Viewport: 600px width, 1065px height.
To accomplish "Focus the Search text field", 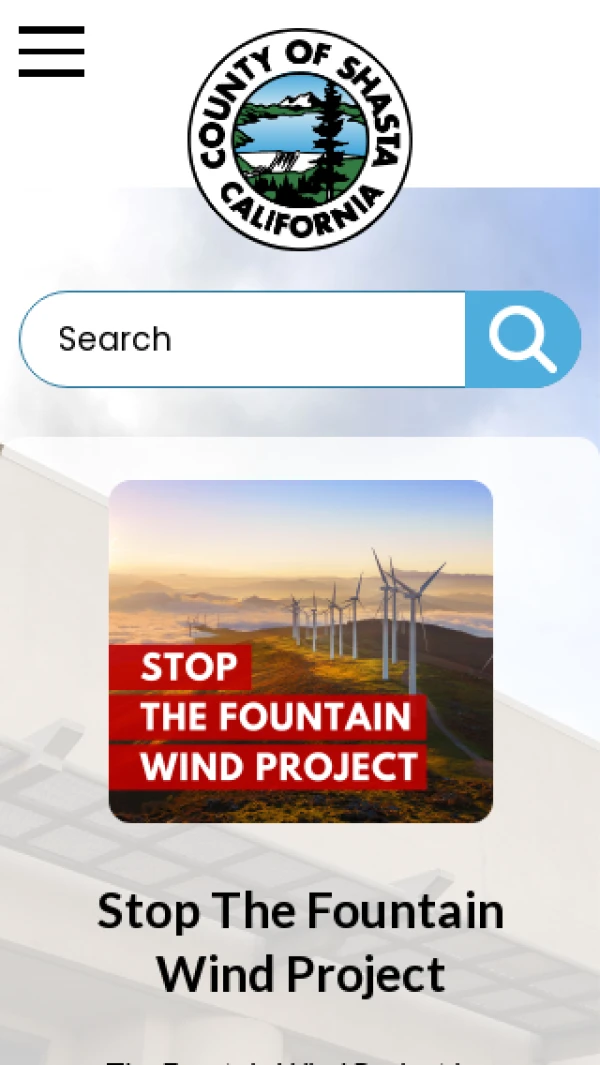I will 242,339.
